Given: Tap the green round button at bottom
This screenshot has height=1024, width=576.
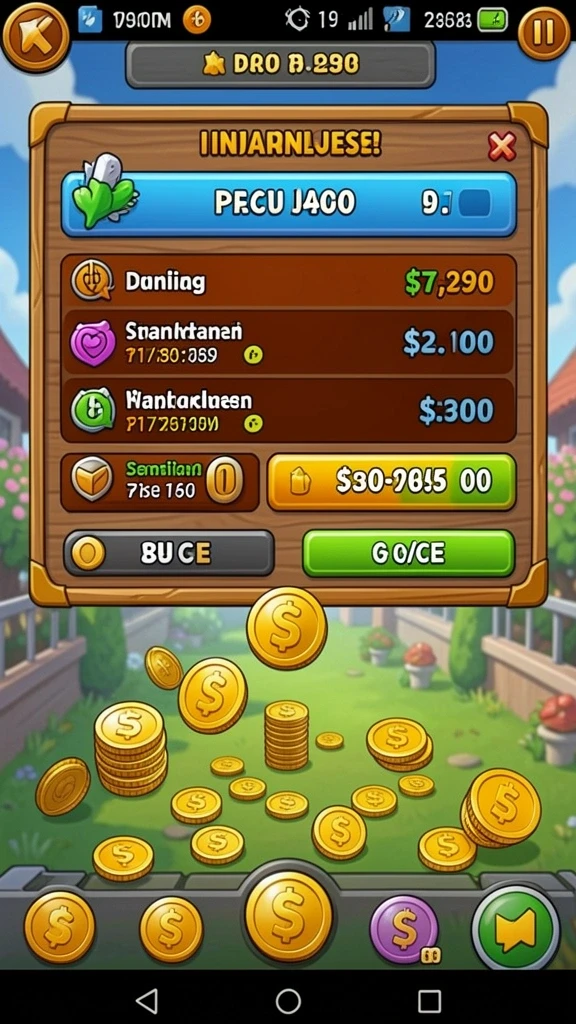Looking at the screenshot, I should pos(515,928).
